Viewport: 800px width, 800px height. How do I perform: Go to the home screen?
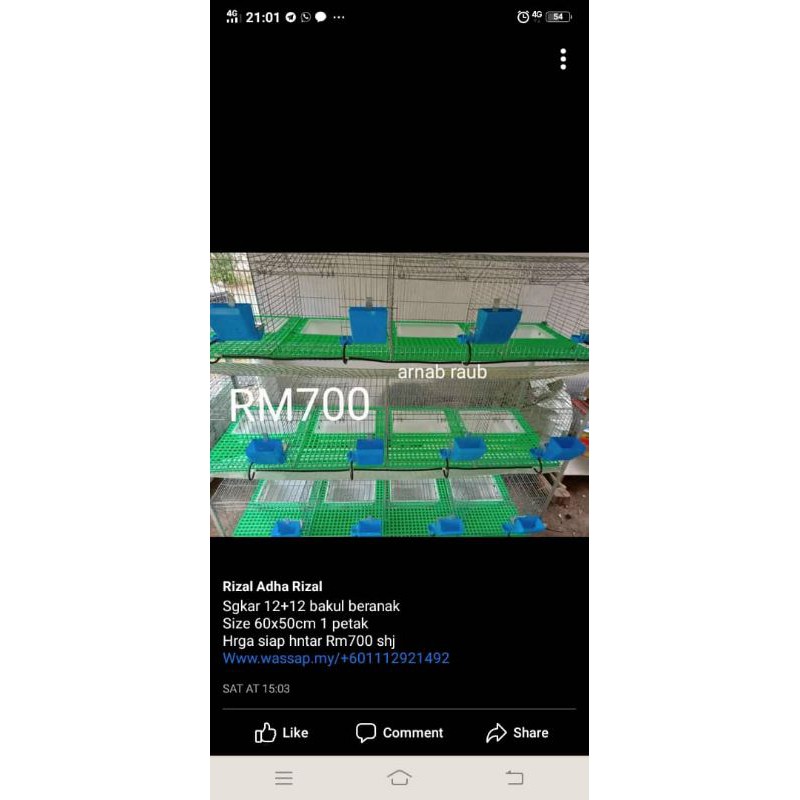tap(399, 778)
